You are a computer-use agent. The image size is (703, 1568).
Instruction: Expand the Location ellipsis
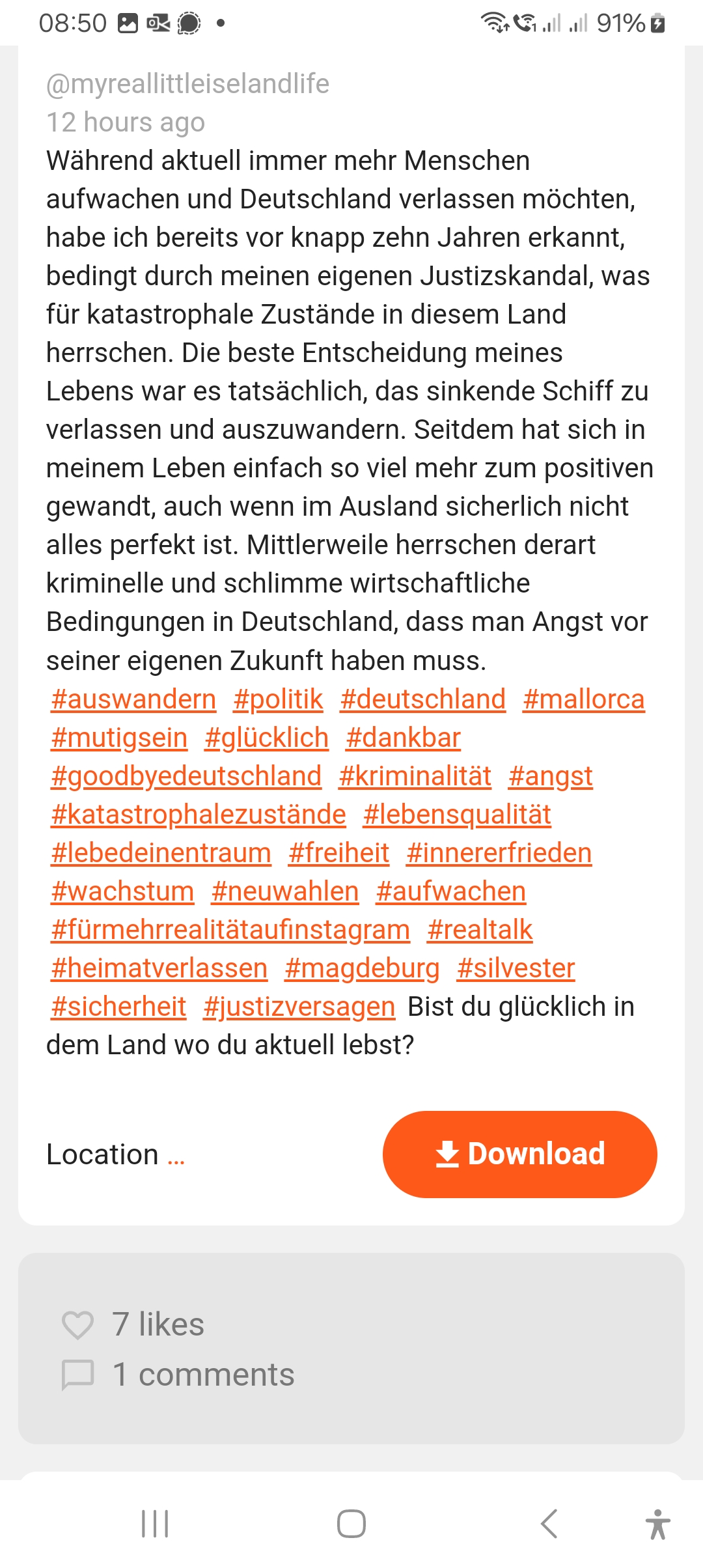[x=176, y=1155]
